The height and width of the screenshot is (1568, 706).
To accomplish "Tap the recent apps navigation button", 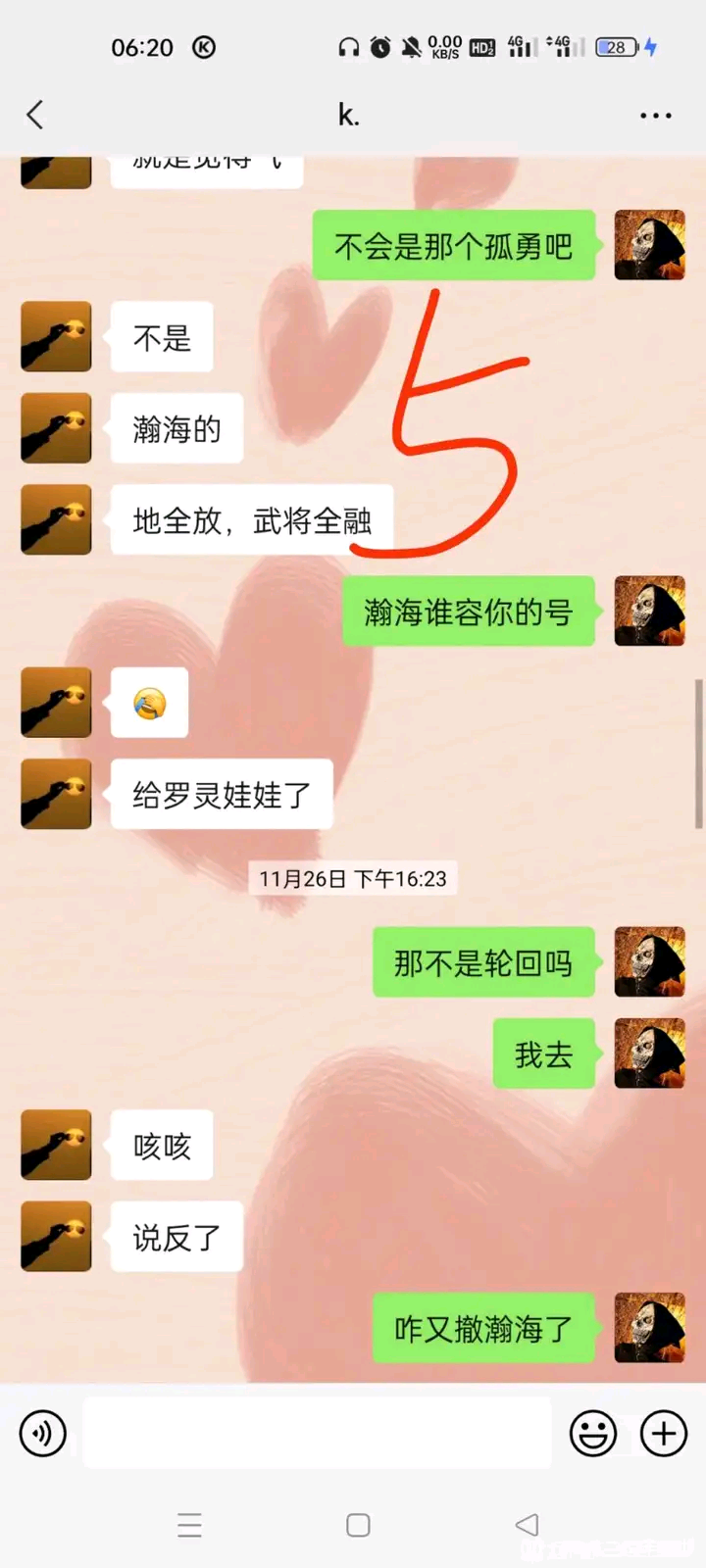I will [x=189, y=1525].
